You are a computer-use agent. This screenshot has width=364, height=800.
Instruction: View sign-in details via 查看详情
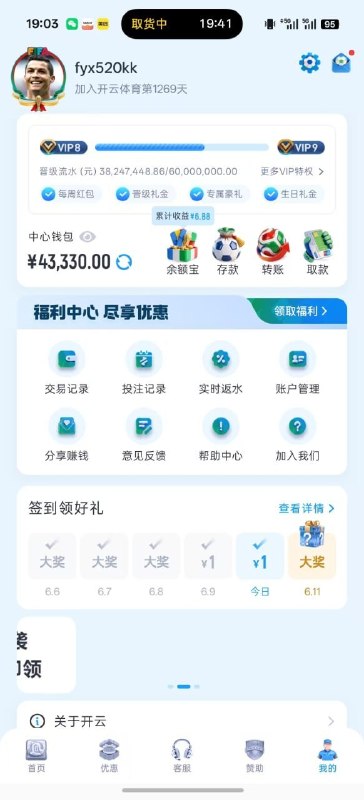(306, 508)
